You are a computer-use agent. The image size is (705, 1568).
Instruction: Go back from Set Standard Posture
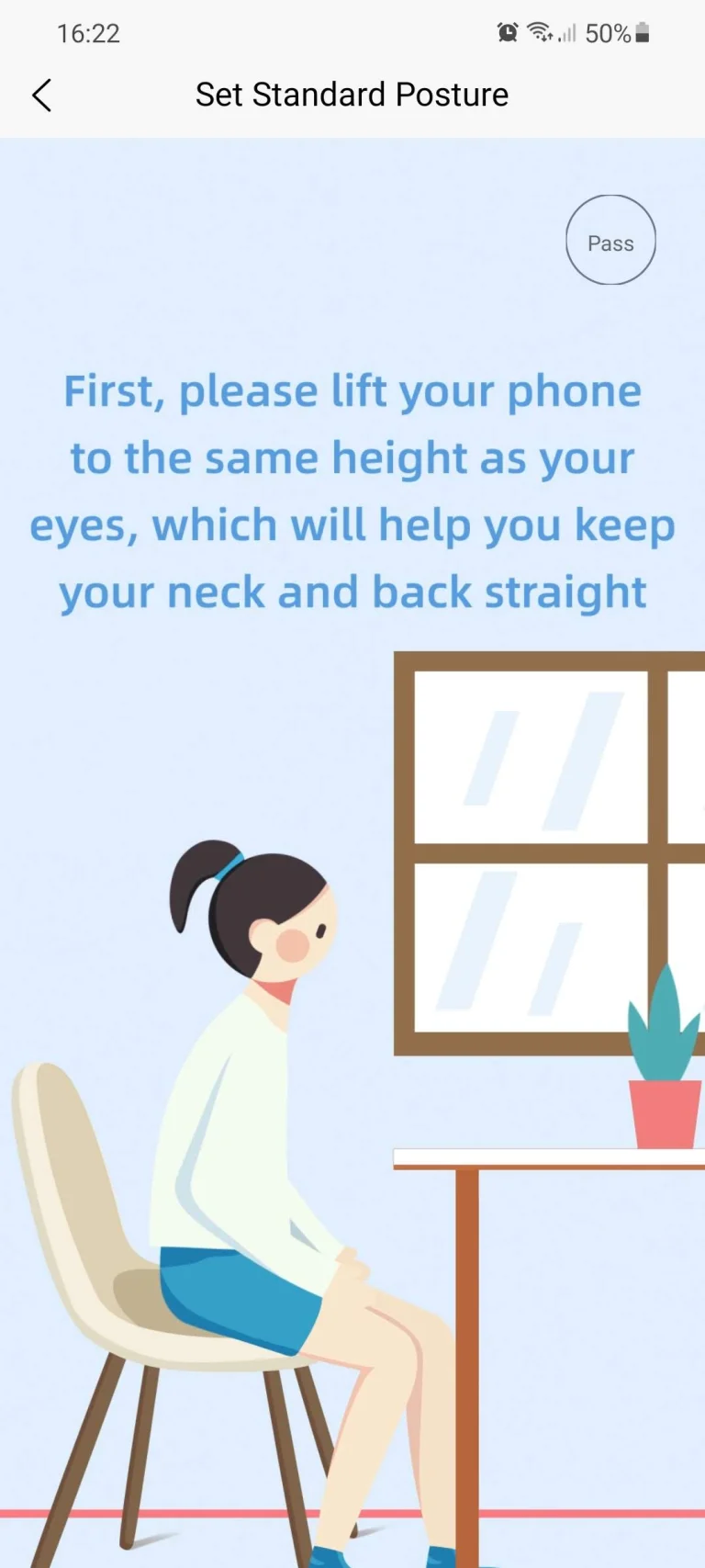pyautogui.click(x=42, y=95)
